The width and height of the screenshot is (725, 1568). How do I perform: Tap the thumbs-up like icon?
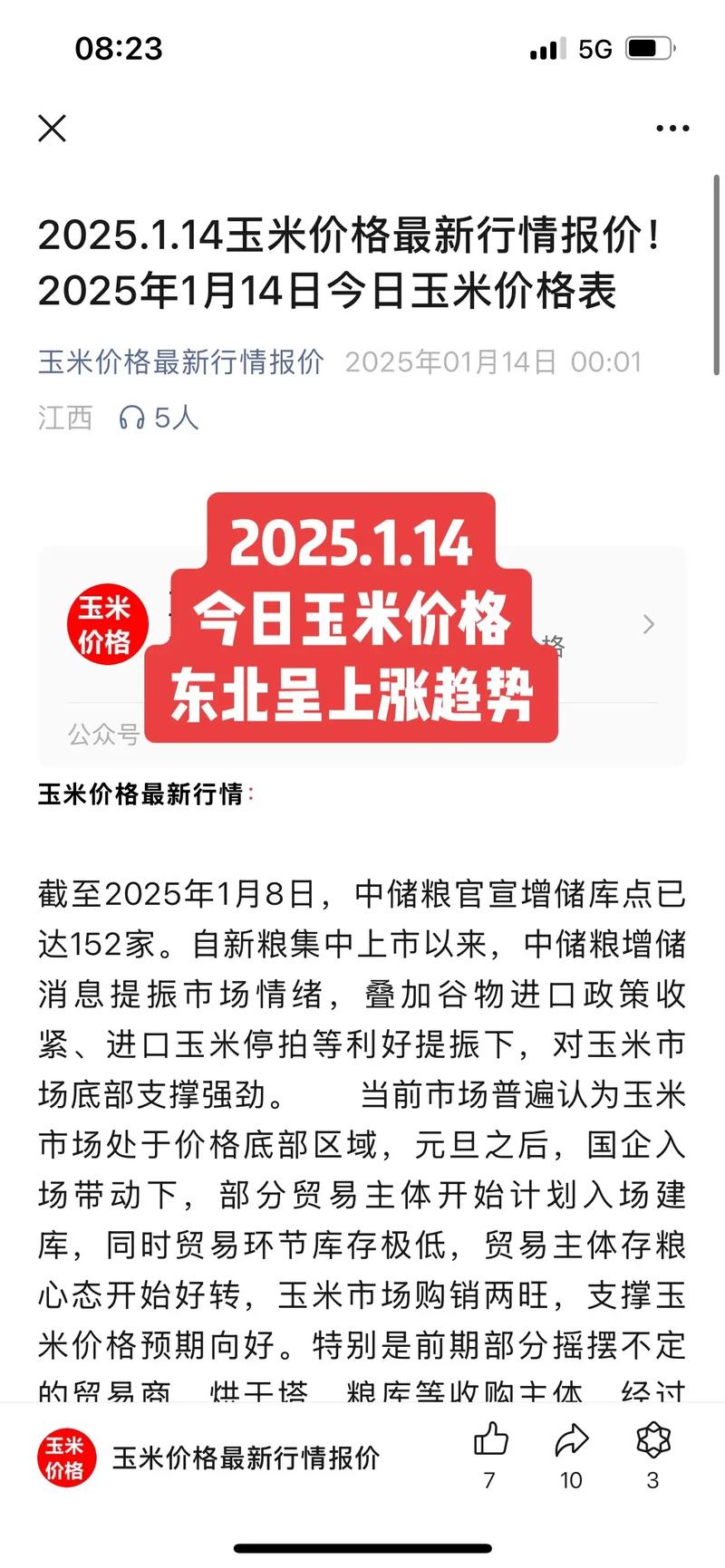[489, 1440]
